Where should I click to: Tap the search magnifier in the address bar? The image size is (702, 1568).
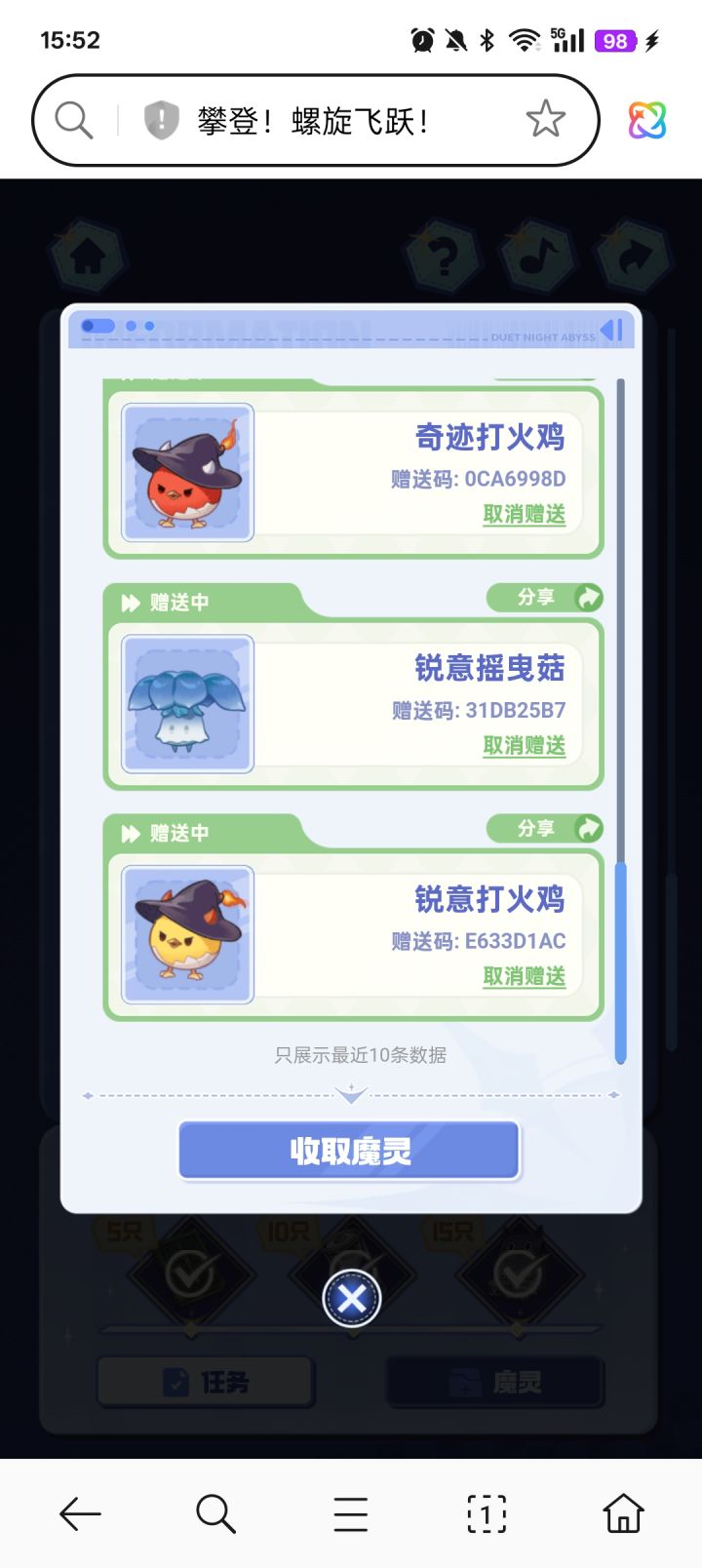[71, 119]
